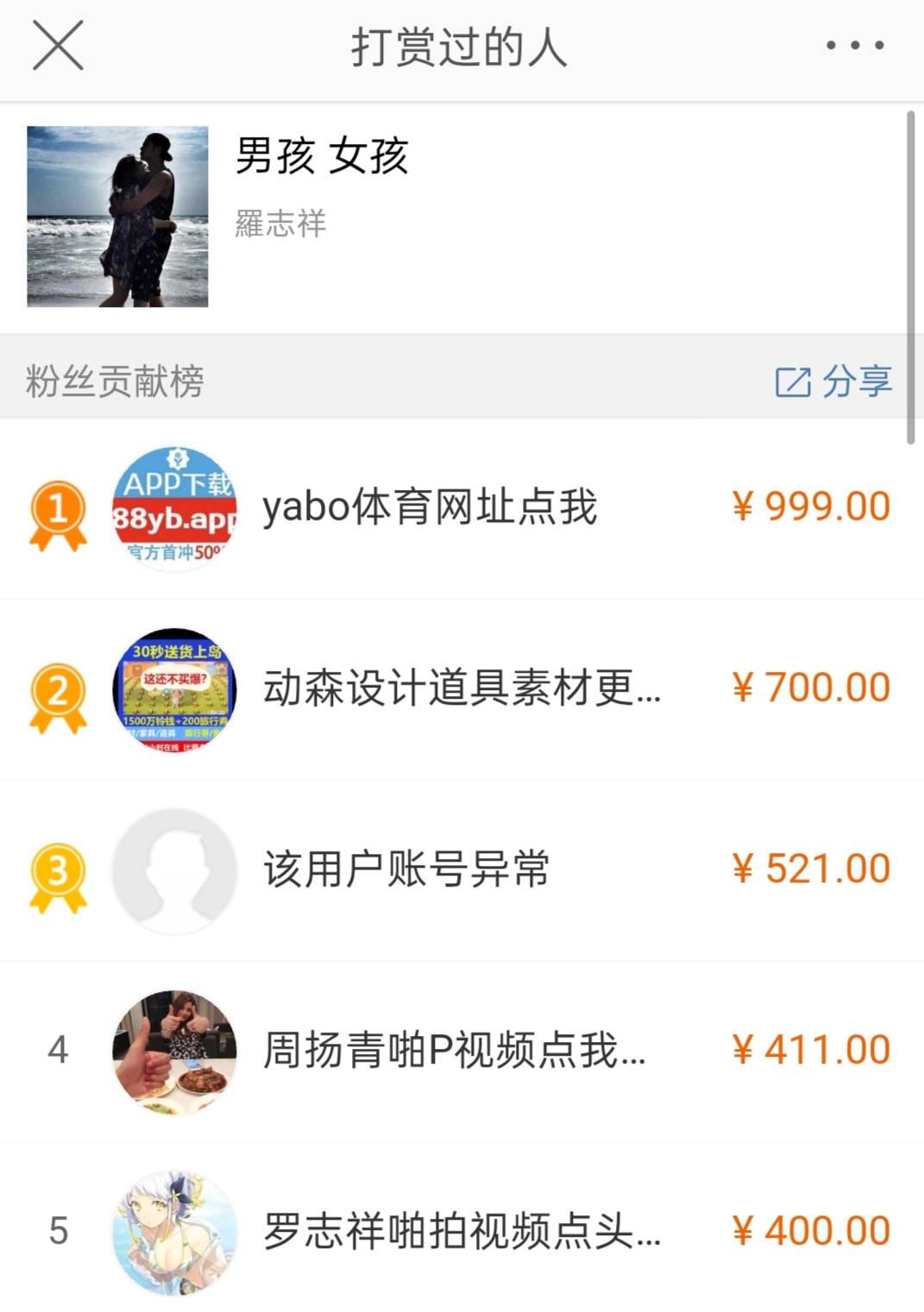924x1312 pixels.
Task: Open the profile of yabo体育网址点我
Action: pyautogui.click(x=429, y=507)
